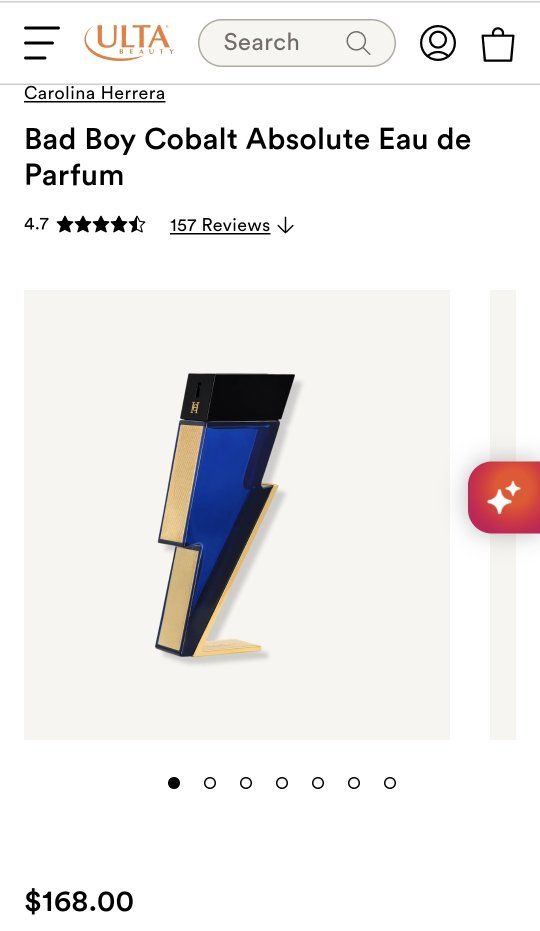
Task: Select the second image page dot
Action: 210,783
